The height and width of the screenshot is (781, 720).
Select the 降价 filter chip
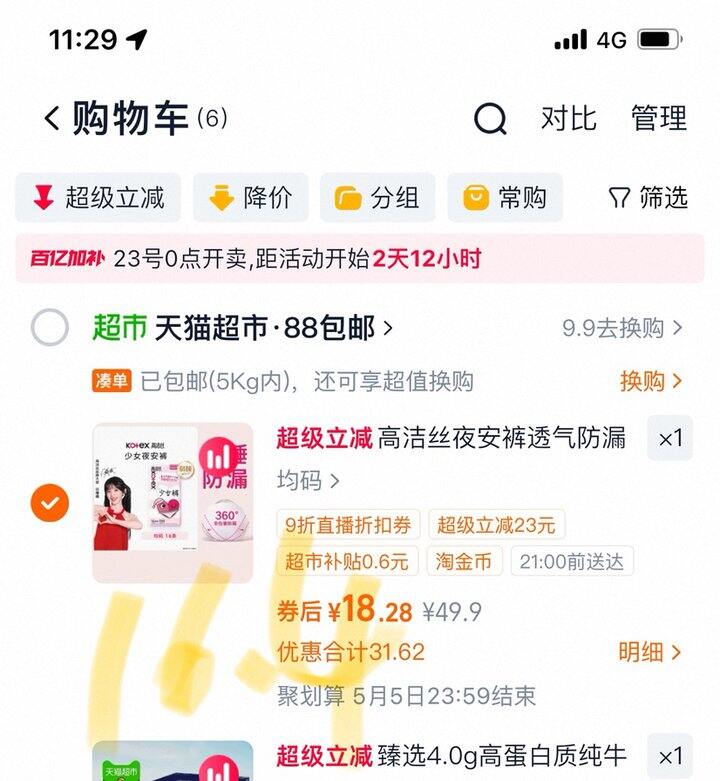coord(250,198)
